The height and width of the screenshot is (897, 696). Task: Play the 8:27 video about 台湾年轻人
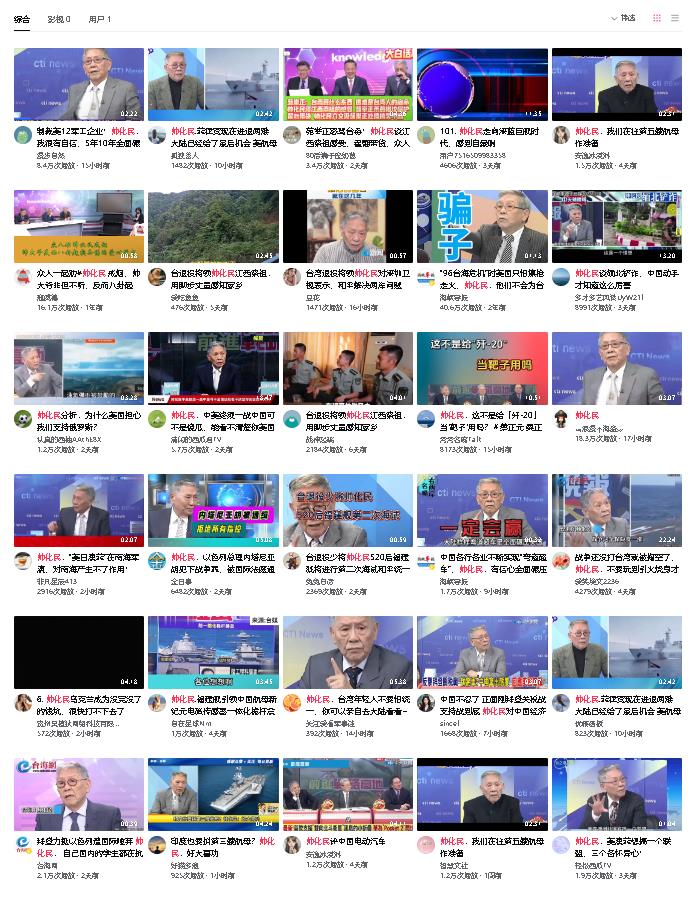[347, 652]
